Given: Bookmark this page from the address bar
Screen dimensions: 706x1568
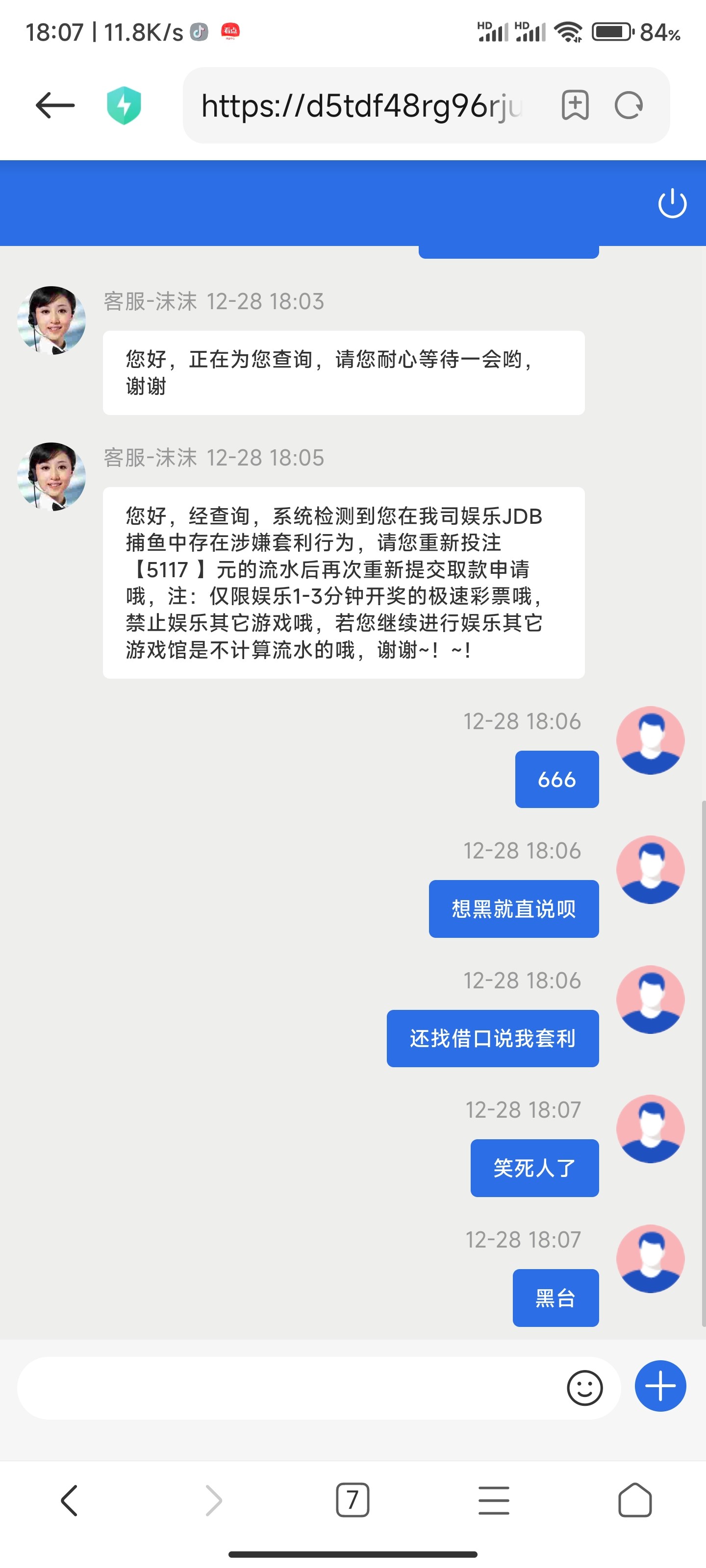Looking at the screenshot, I should (575, 105).
